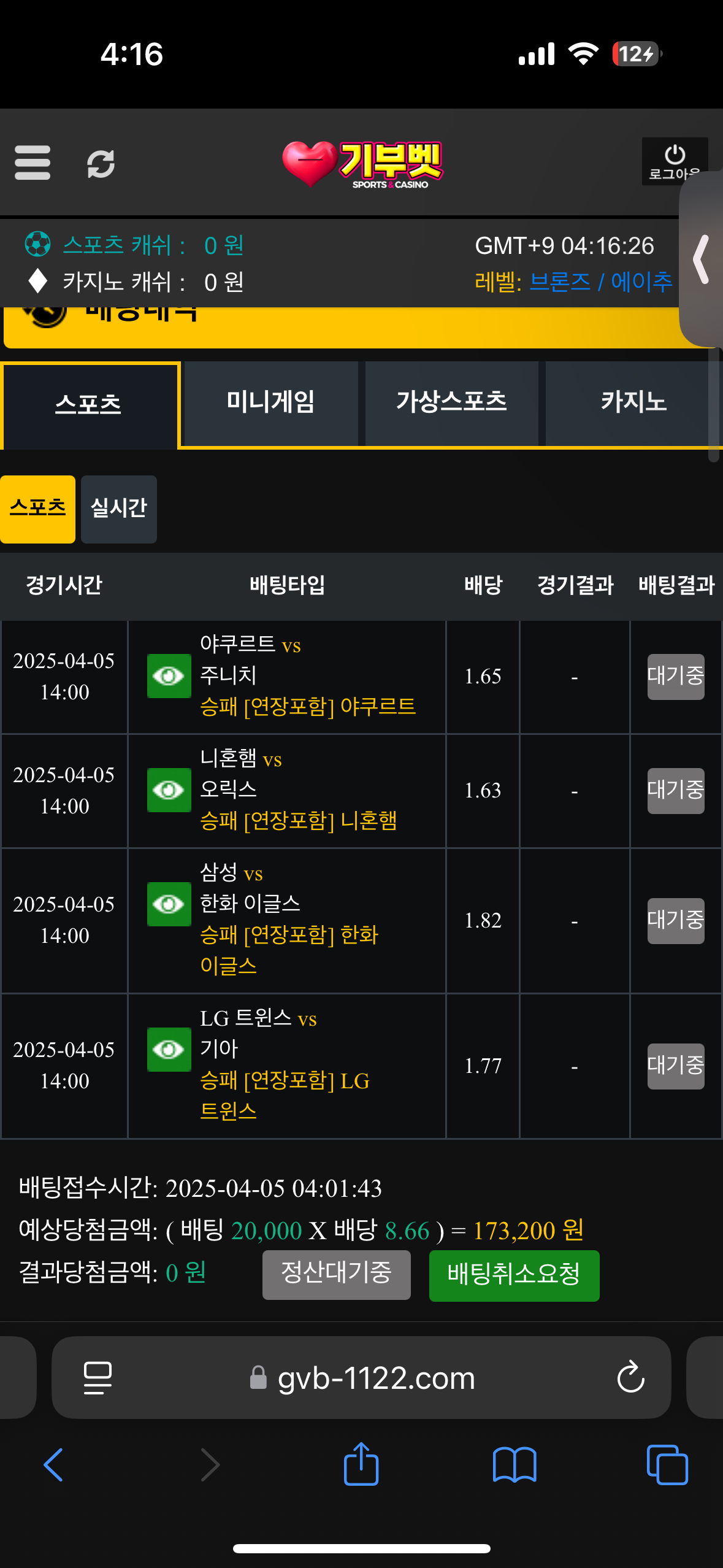Go back in browser history

point(54,1464)
